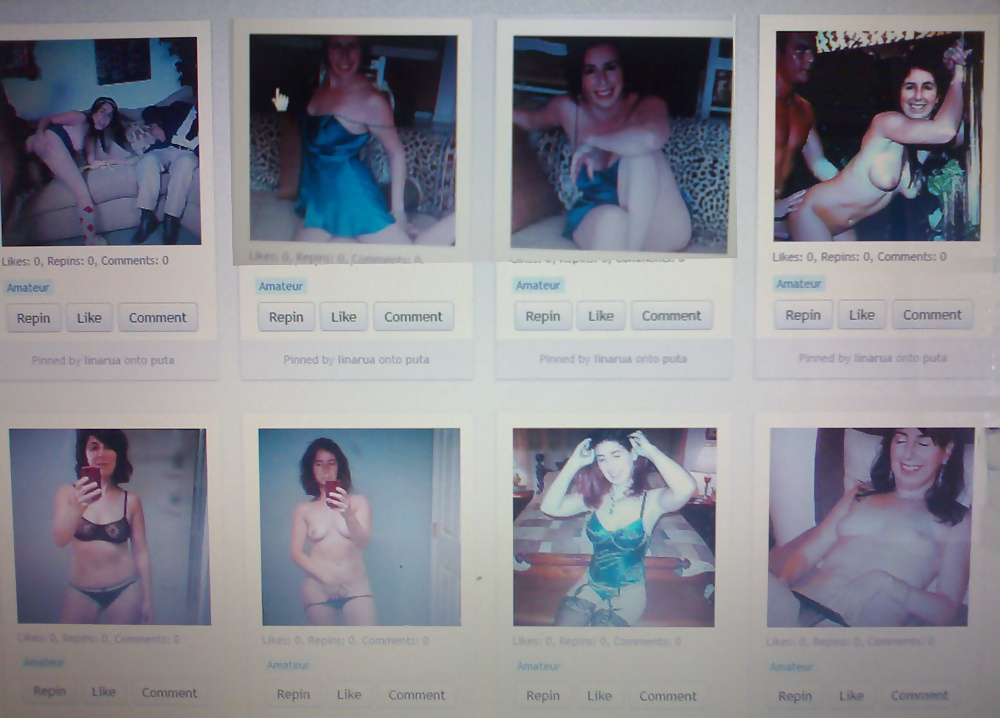This screenshot has height=718, width=1000.
Task: Open the Amateur tag on the second top-row pin
Action: coord(280,286)
